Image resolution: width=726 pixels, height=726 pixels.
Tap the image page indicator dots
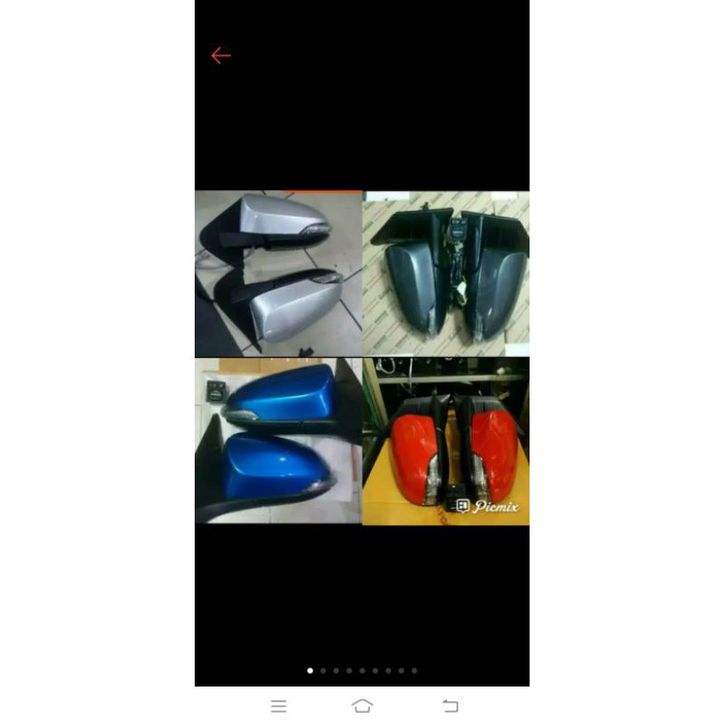(x=362, y=670)
